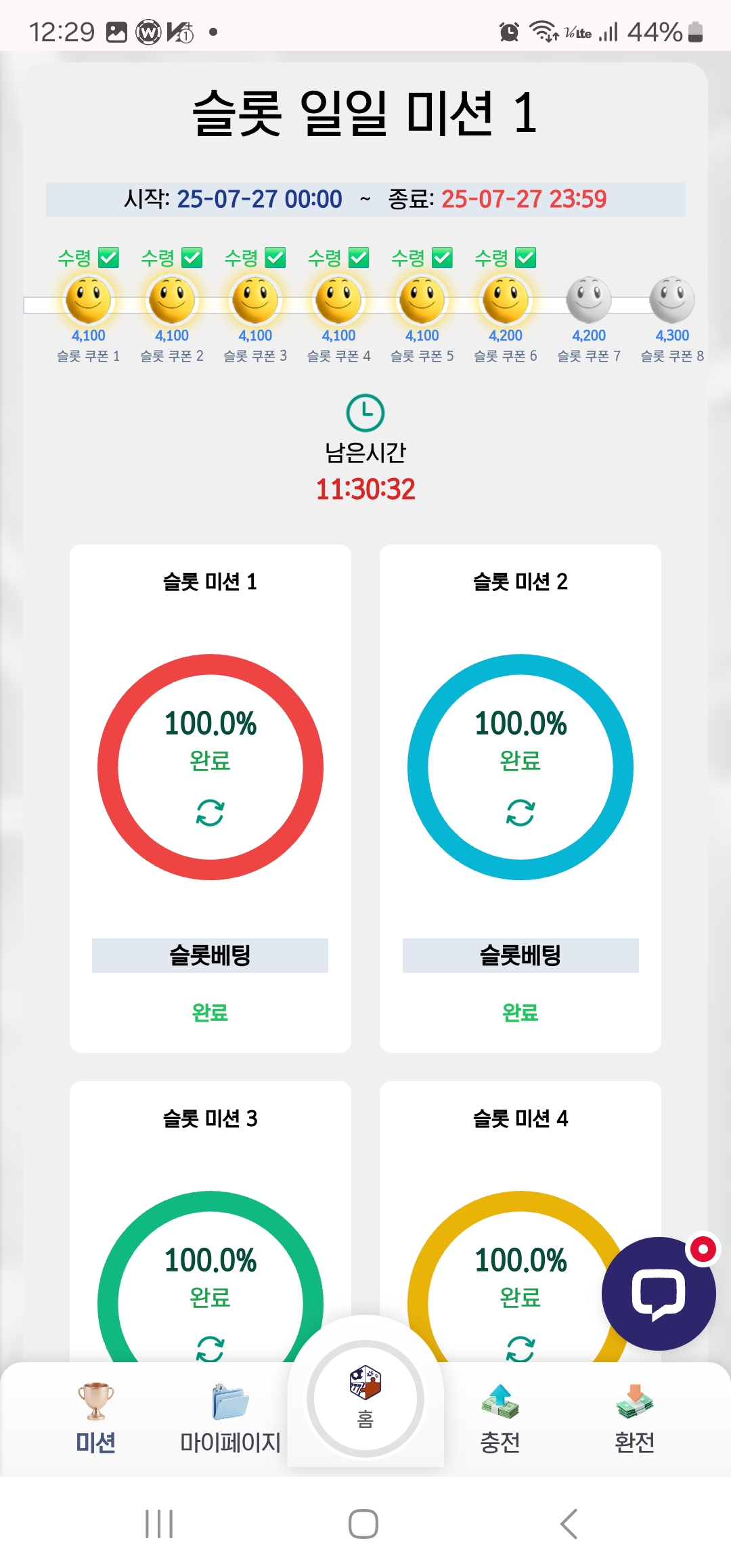Go to the 홈 tab
The width and height of the screenshot is (731, 1568).
click(x=365, y=1397)
